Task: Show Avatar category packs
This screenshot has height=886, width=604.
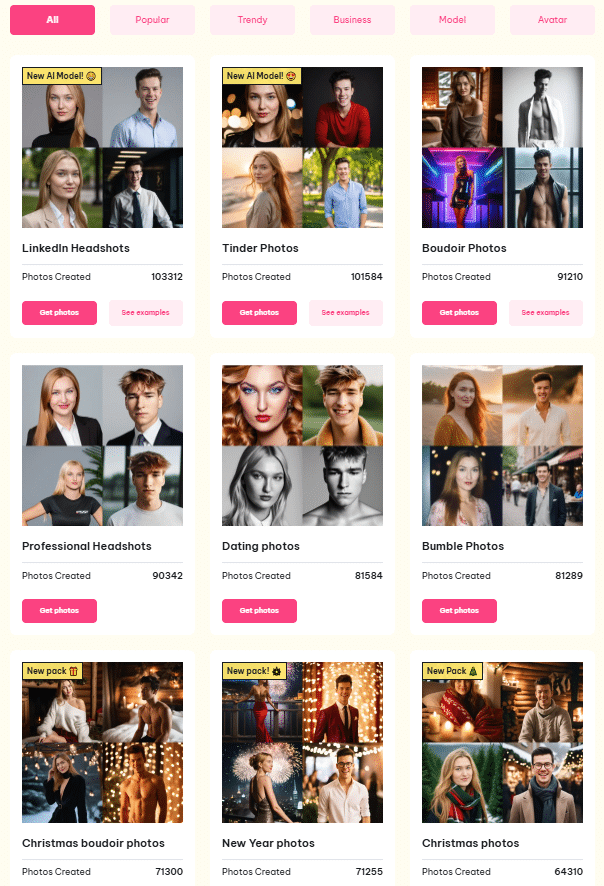Action: (x=552, y=20)
